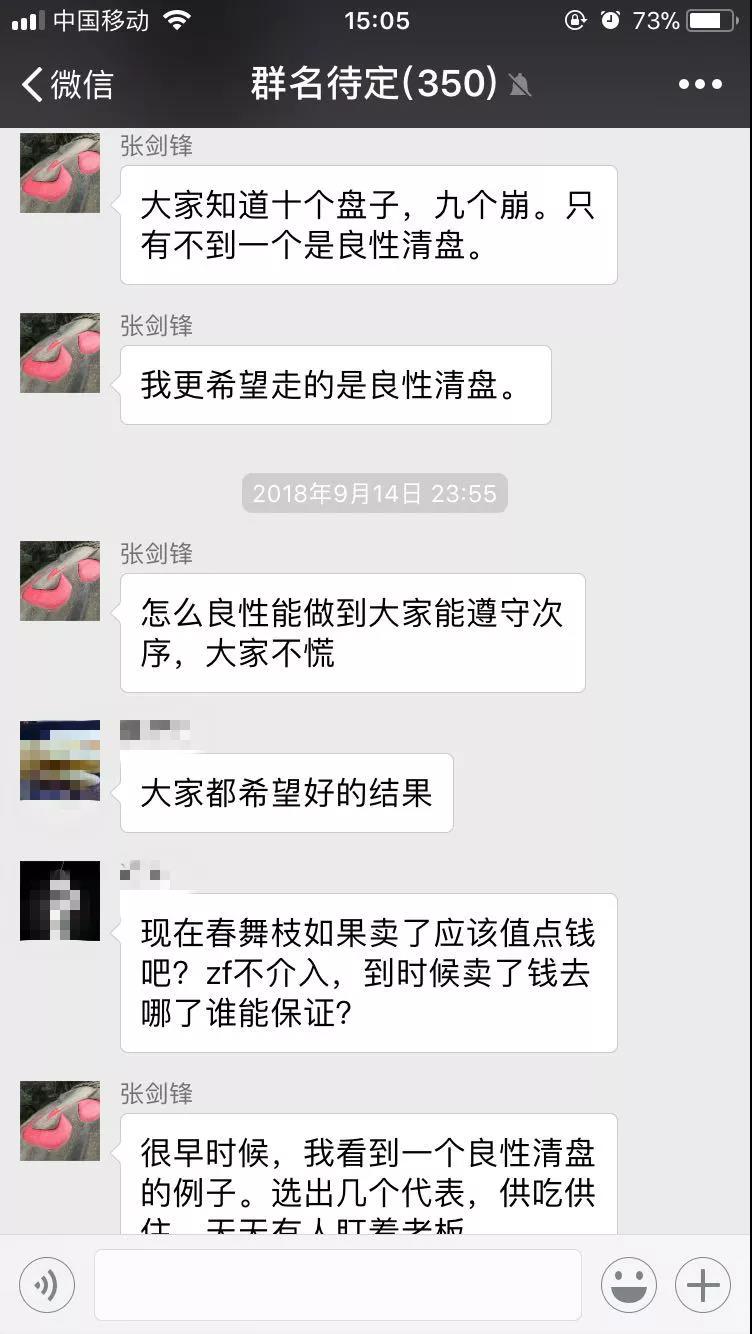Open the plus attachments menu
Screen dimensions: 752x1334
pos(703,1285)
